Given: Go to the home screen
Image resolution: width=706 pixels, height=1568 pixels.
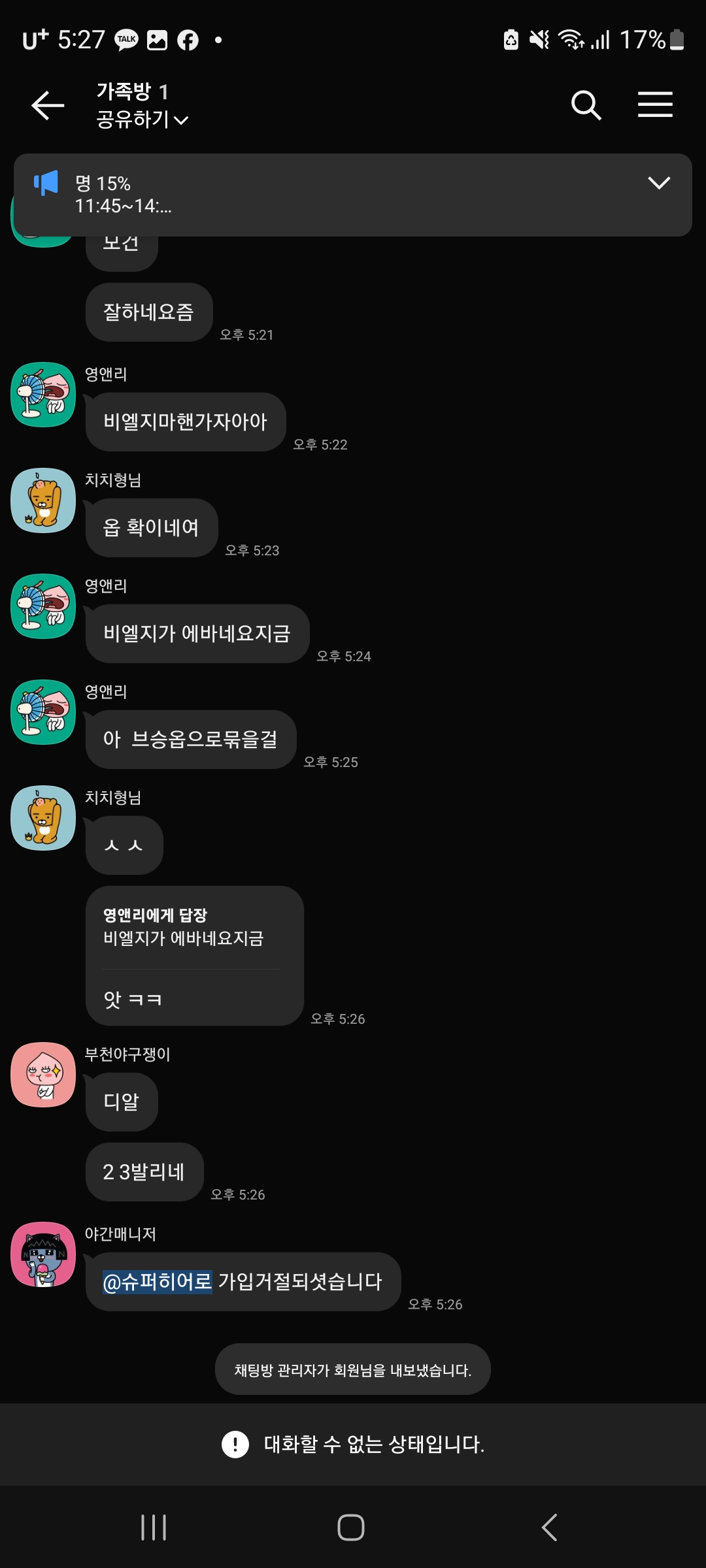Looking at the screenshot, I should [351, 1527].
